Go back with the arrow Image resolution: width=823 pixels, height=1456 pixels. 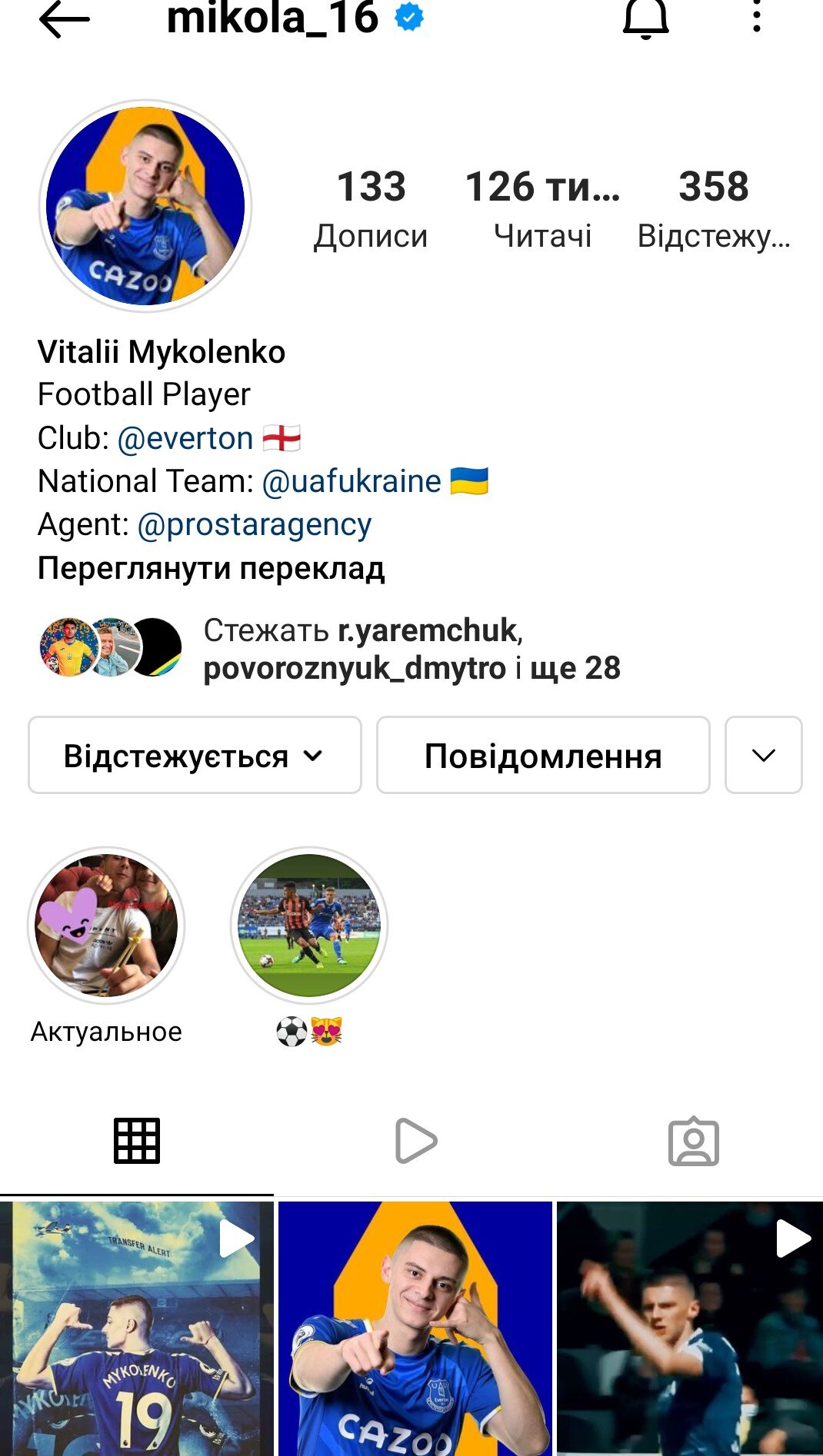(x=65, y=19)
